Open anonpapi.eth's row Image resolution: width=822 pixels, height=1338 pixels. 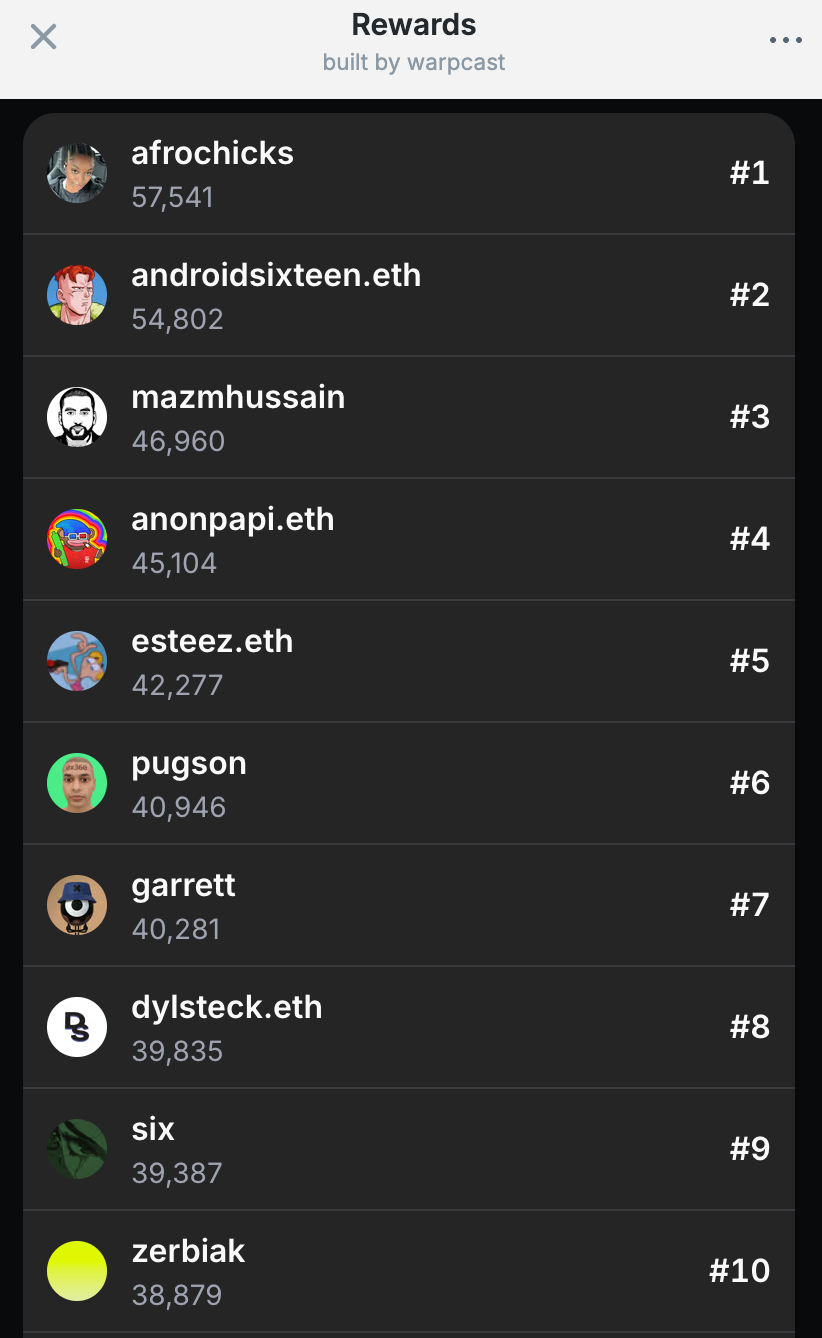point(408,540)
